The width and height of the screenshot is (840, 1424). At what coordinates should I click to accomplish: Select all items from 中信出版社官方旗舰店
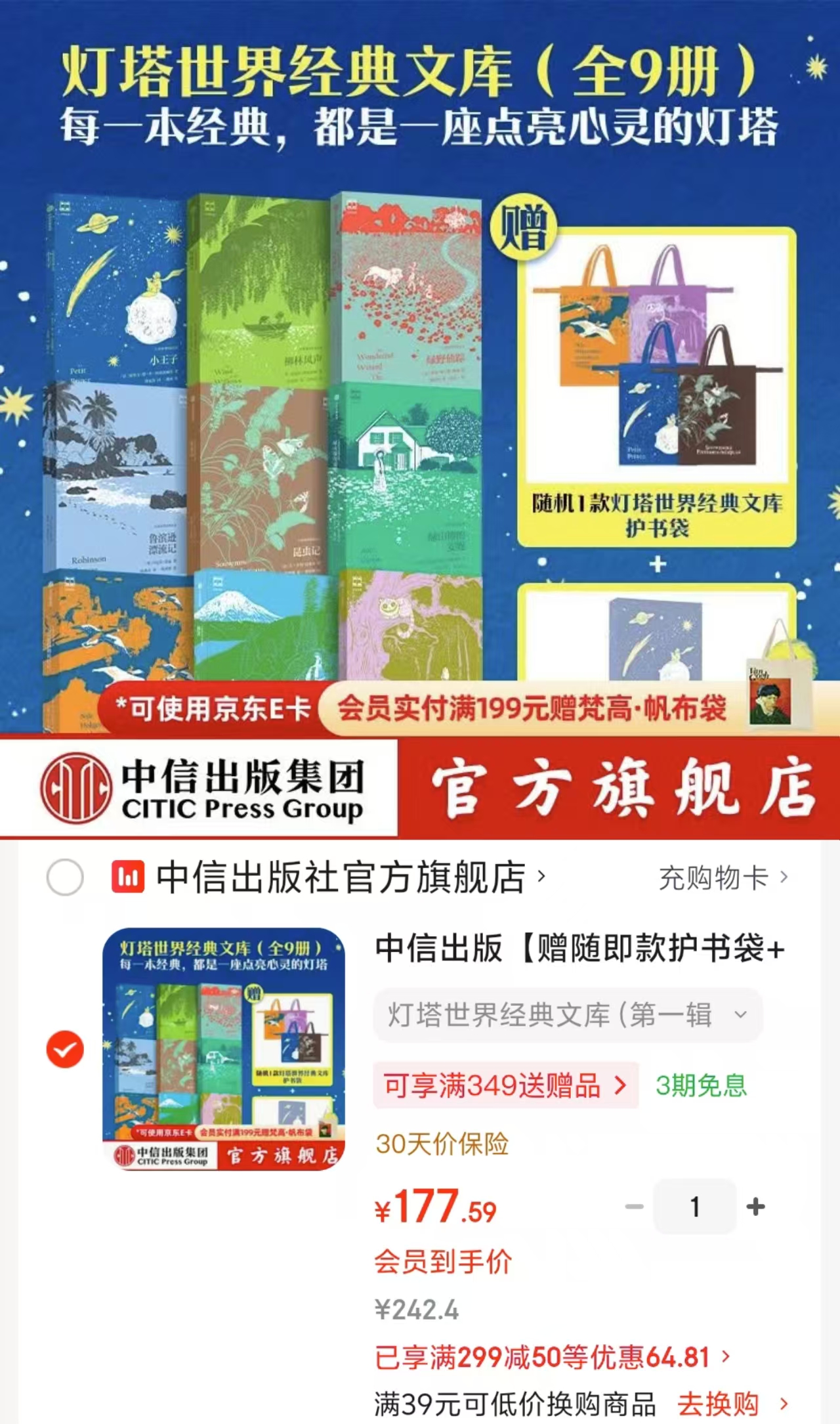[65, 877]
